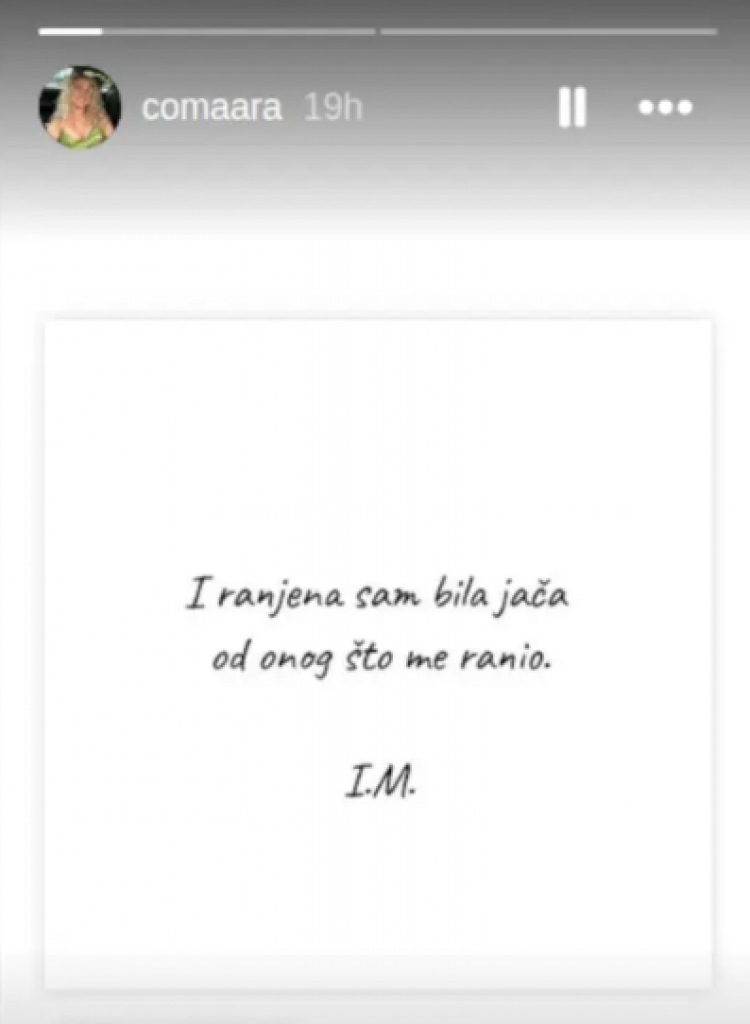The height and width of the screenshot is (1024, 750).
Task: Tap the comaara username
Action: coord(211,108)
